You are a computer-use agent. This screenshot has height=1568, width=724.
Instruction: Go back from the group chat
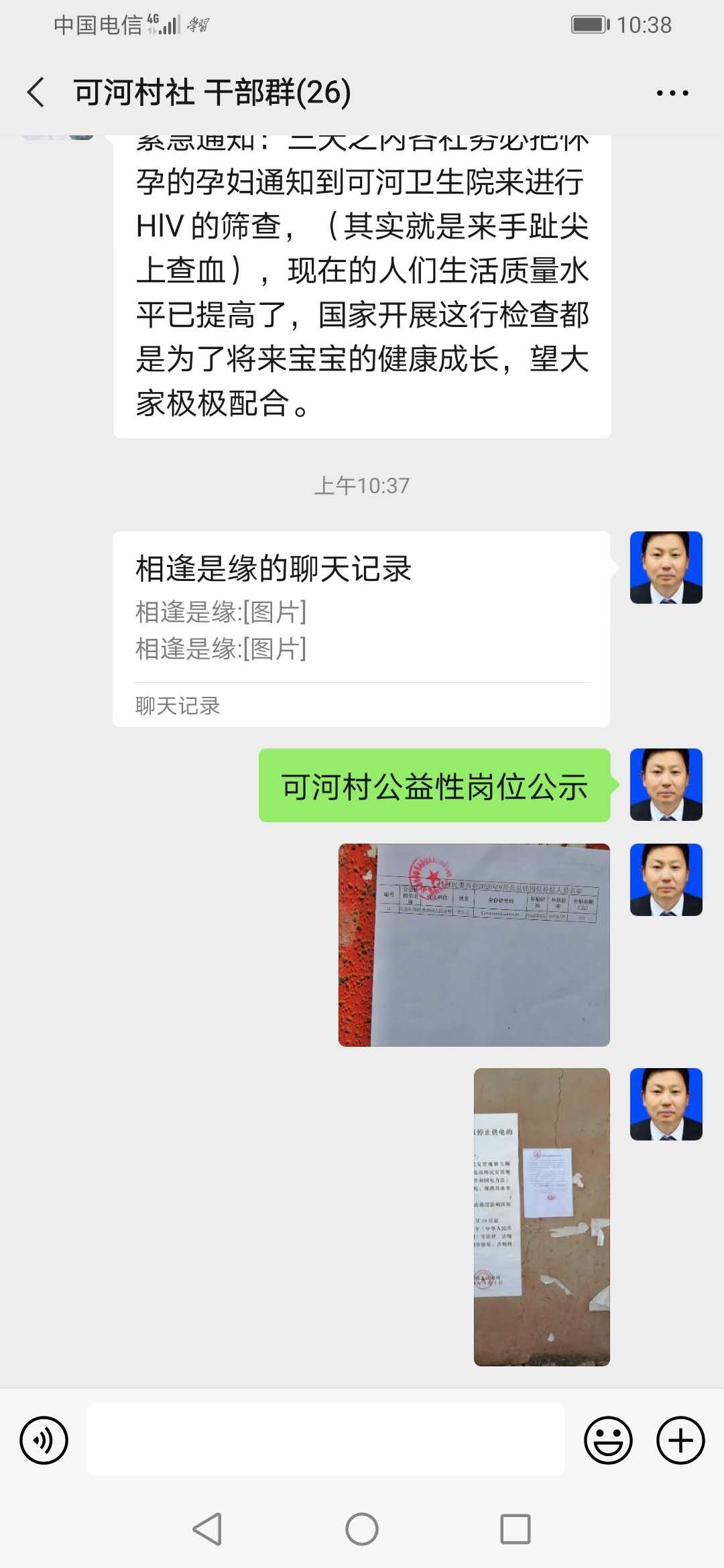(36, 92)
